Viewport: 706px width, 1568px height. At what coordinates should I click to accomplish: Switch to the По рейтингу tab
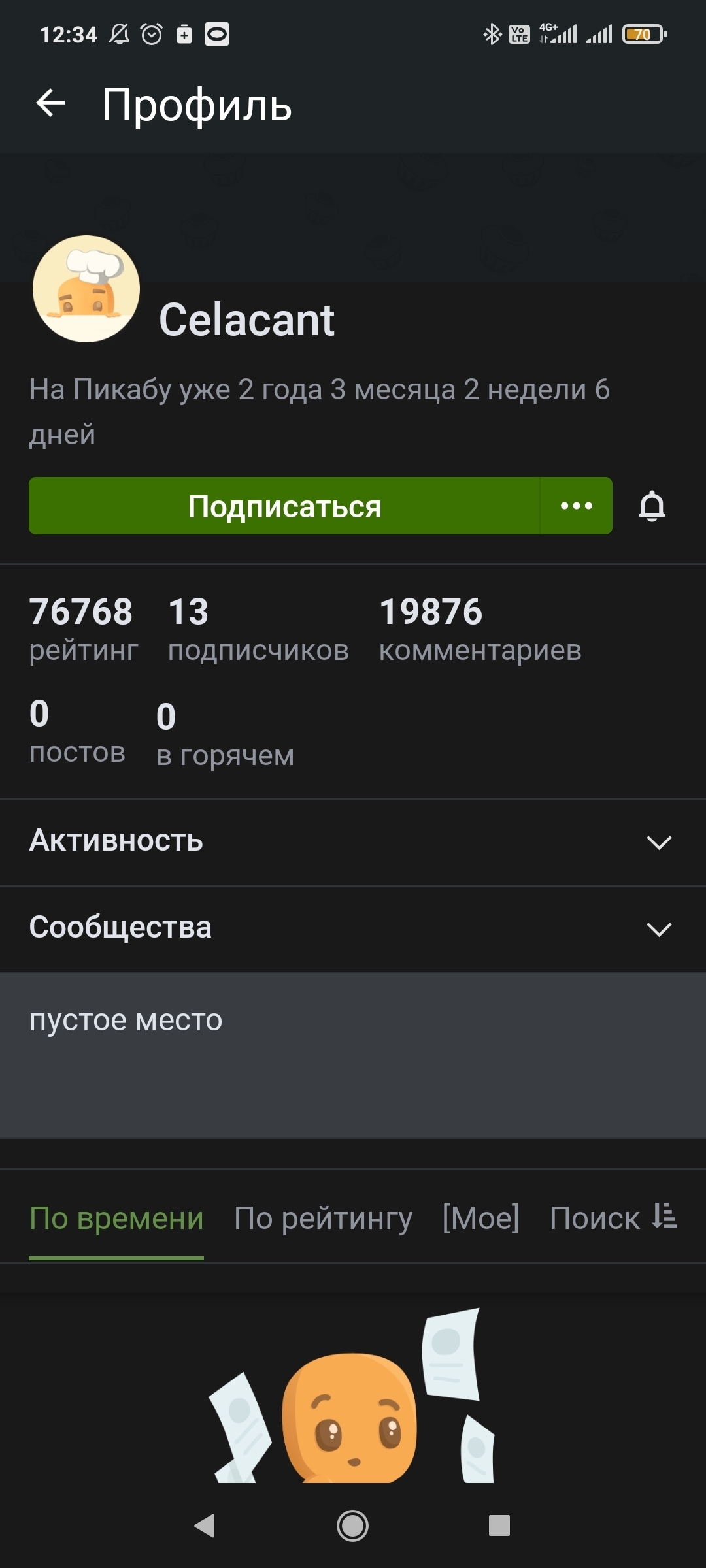coord(323,1218)
